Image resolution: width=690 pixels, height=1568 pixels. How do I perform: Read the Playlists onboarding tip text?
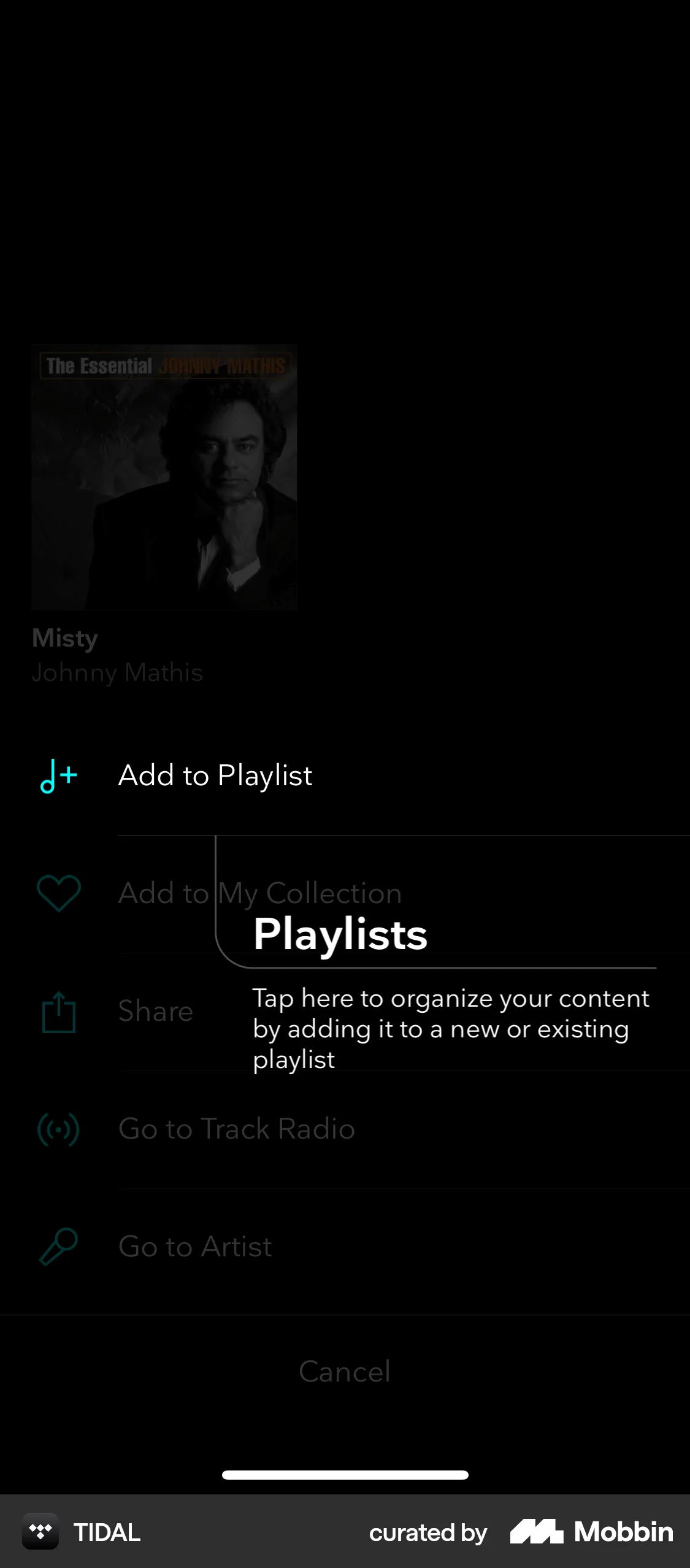(451, 1028)
